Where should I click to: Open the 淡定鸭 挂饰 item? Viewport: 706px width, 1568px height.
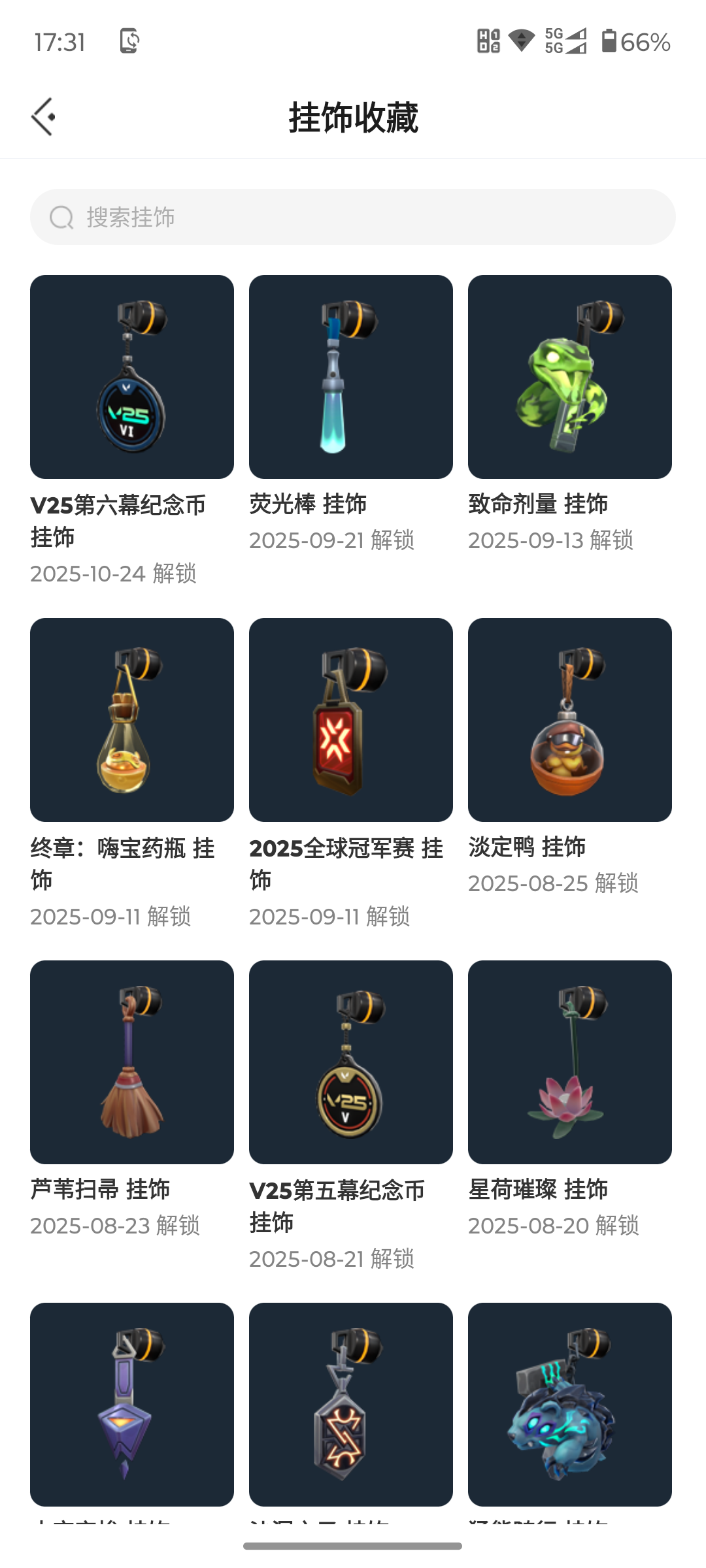coord(570,719)
